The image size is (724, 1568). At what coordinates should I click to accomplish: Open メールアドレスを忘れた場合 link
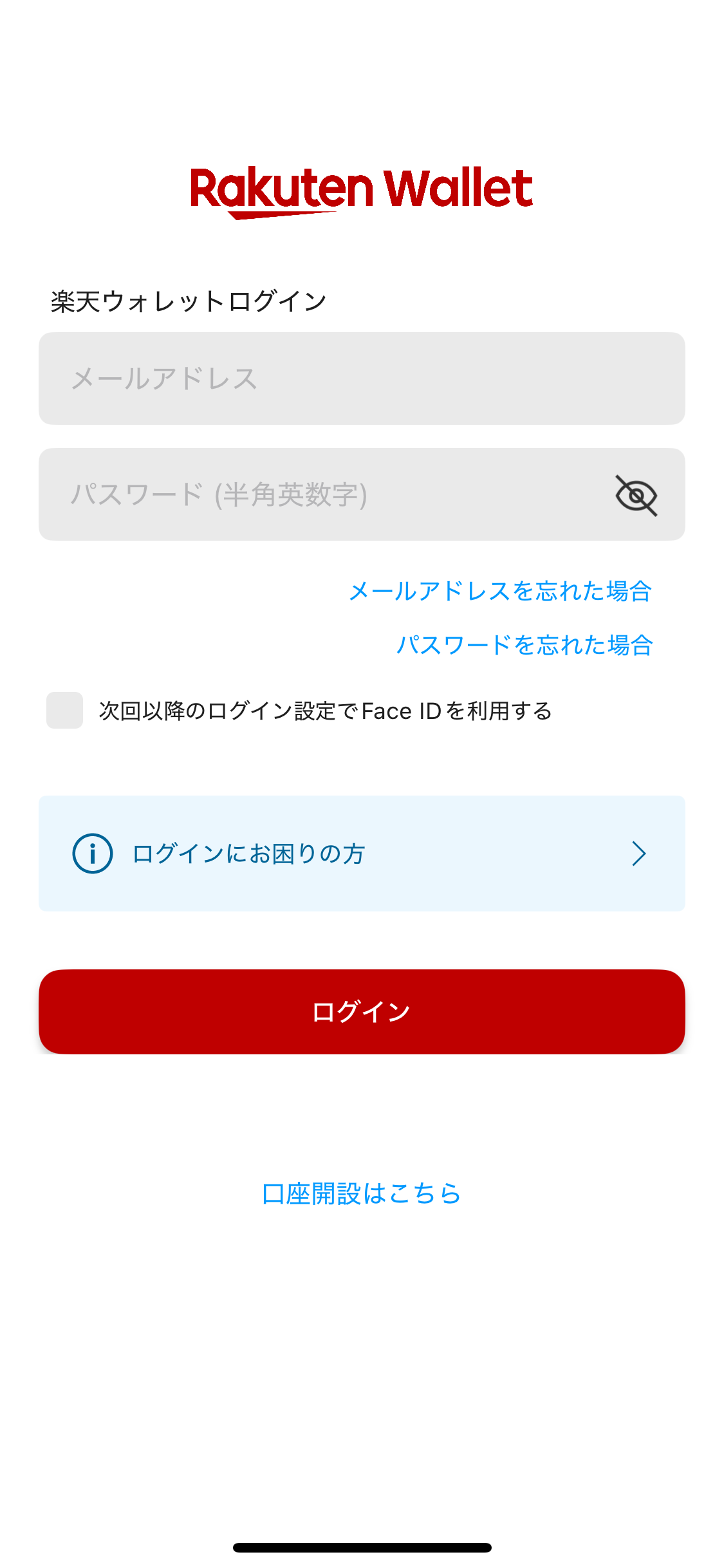tap(500, 591)
